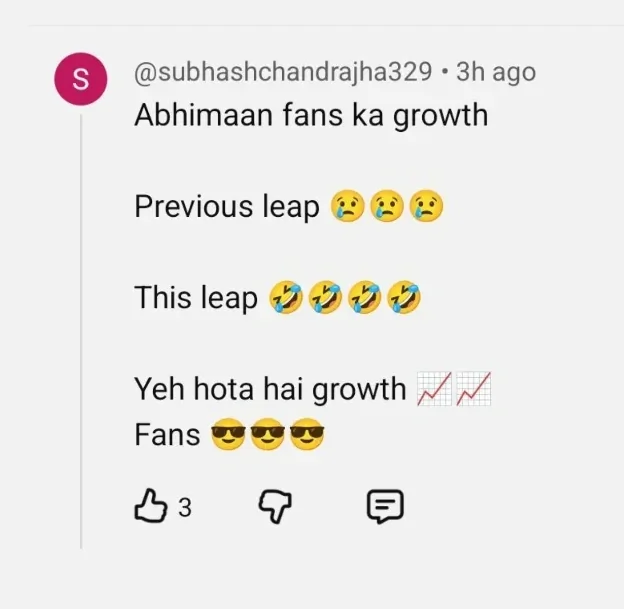
Task: Reply to subhashchandrajha329's comment
Action: click(385, 508)
